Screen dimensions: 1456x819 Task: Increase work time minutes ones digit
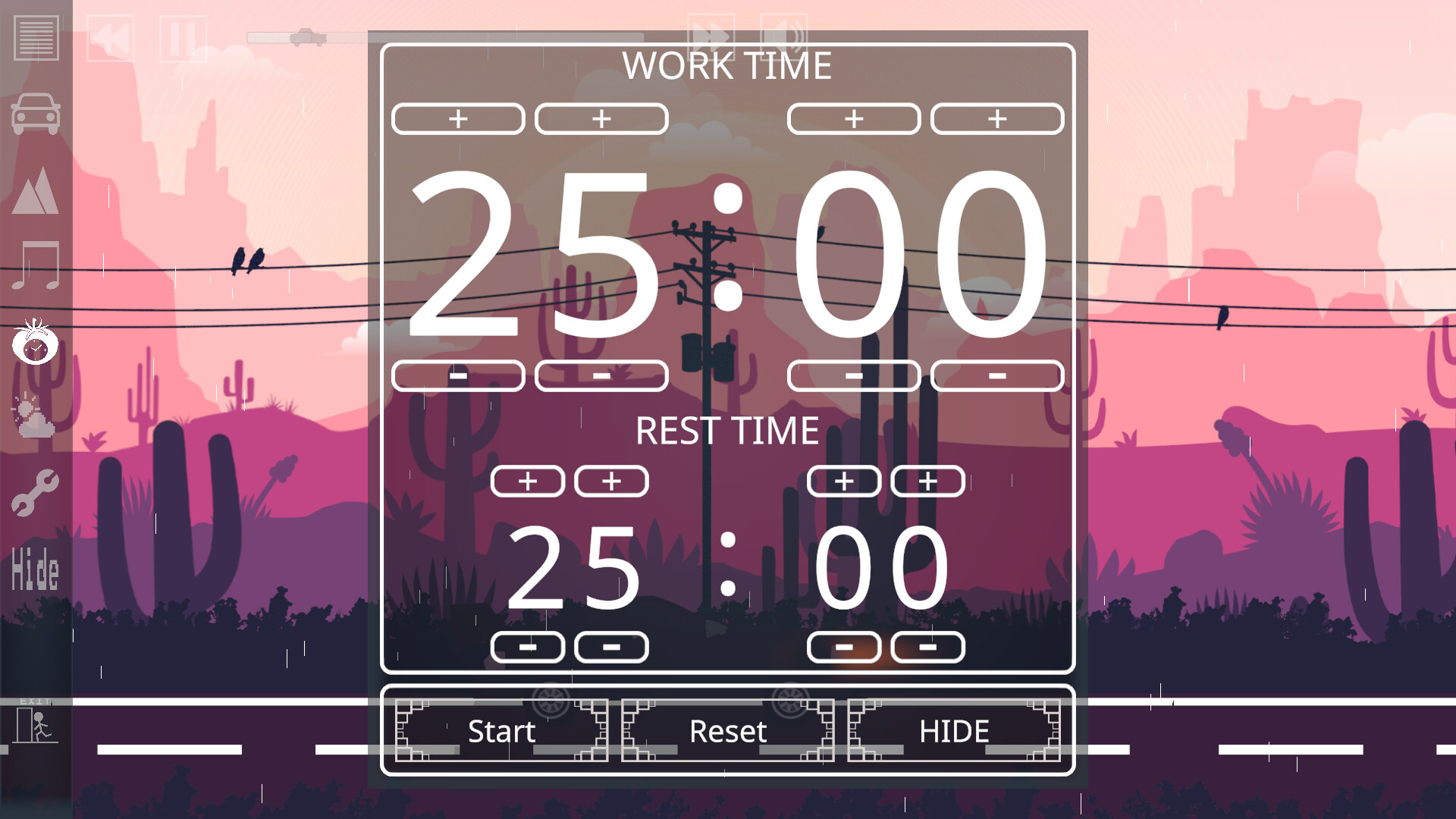(601, 119)
